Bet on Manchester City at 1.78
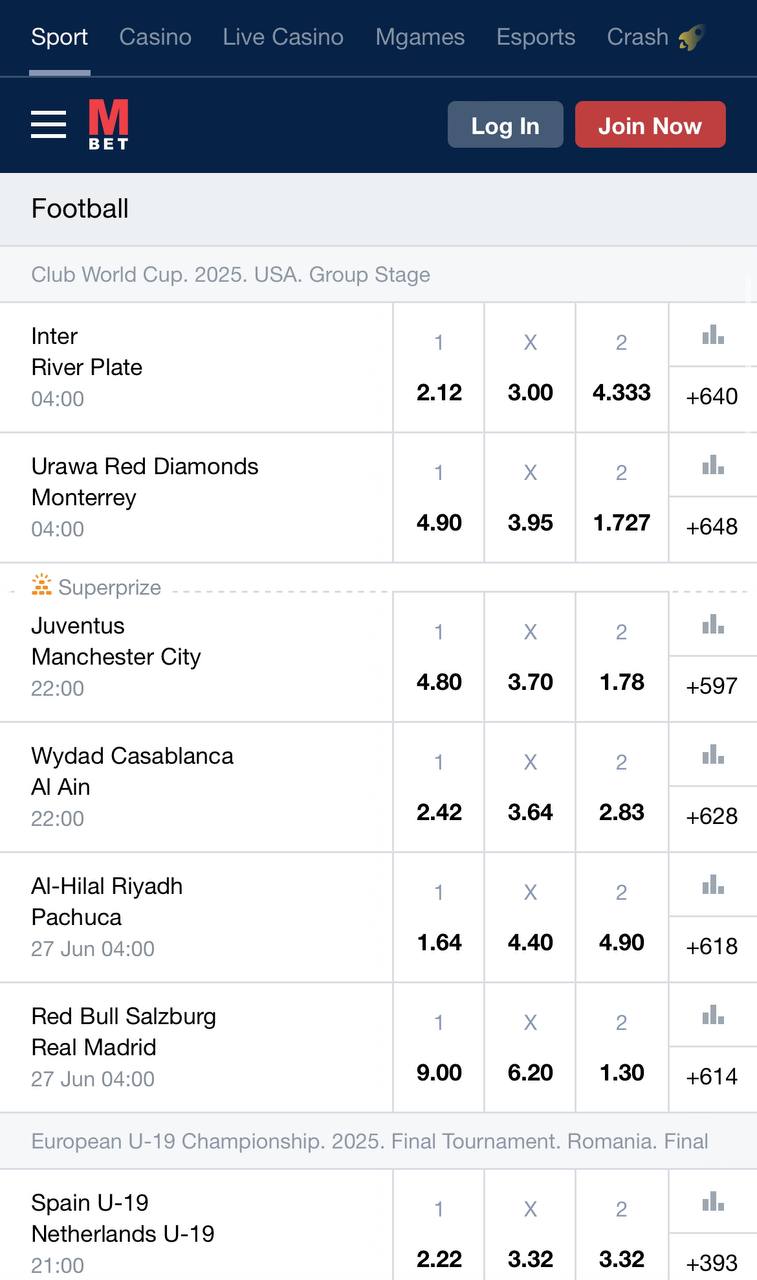Screen dimensions: 757x1280 point(622,657)
